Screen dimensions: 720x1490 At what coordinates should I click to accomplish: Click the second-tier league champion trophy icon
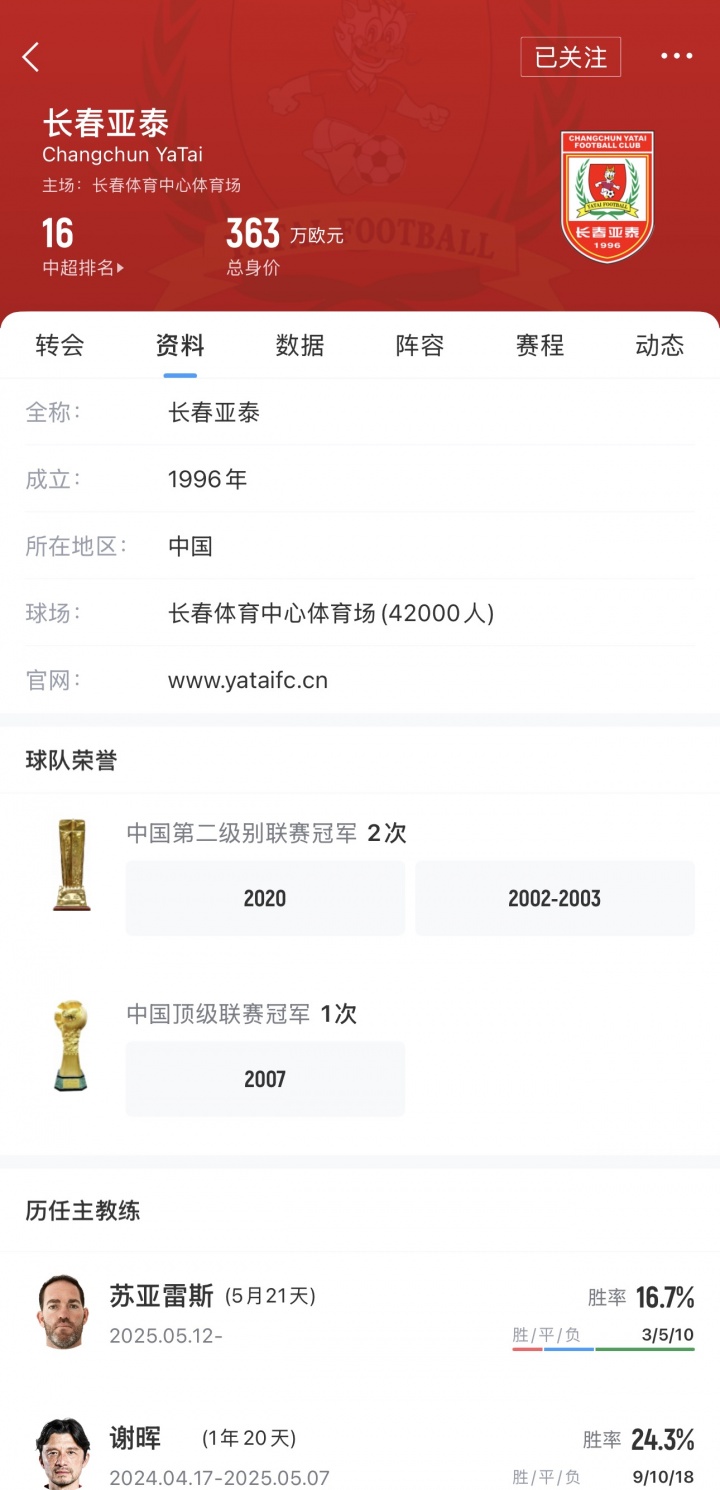tap(70, 865)
